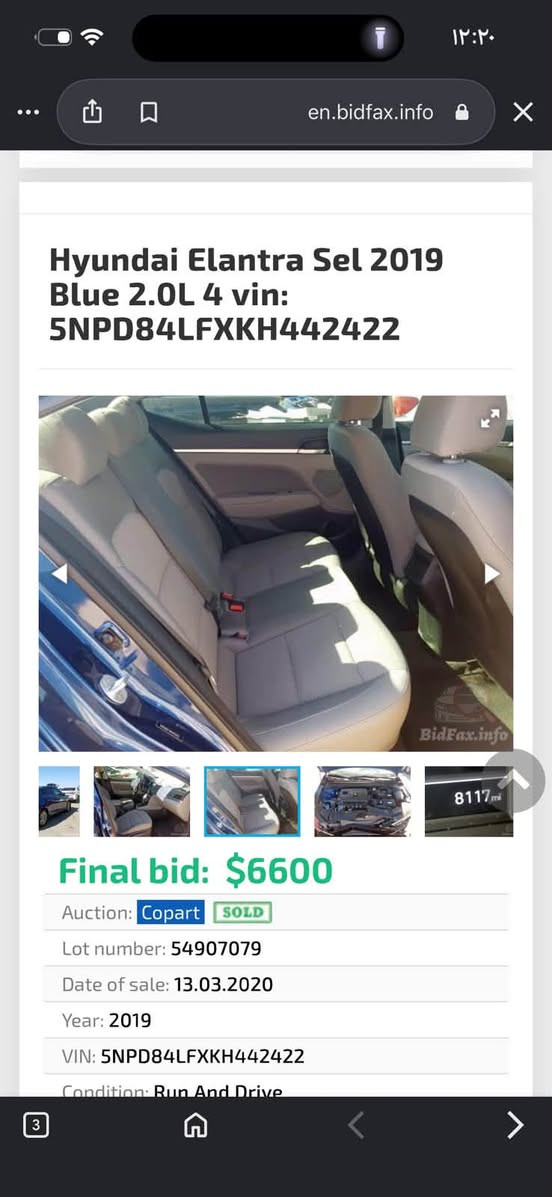
Task: Go to the browser home page
Action: pyautogui.click(x=196, y=1124)
